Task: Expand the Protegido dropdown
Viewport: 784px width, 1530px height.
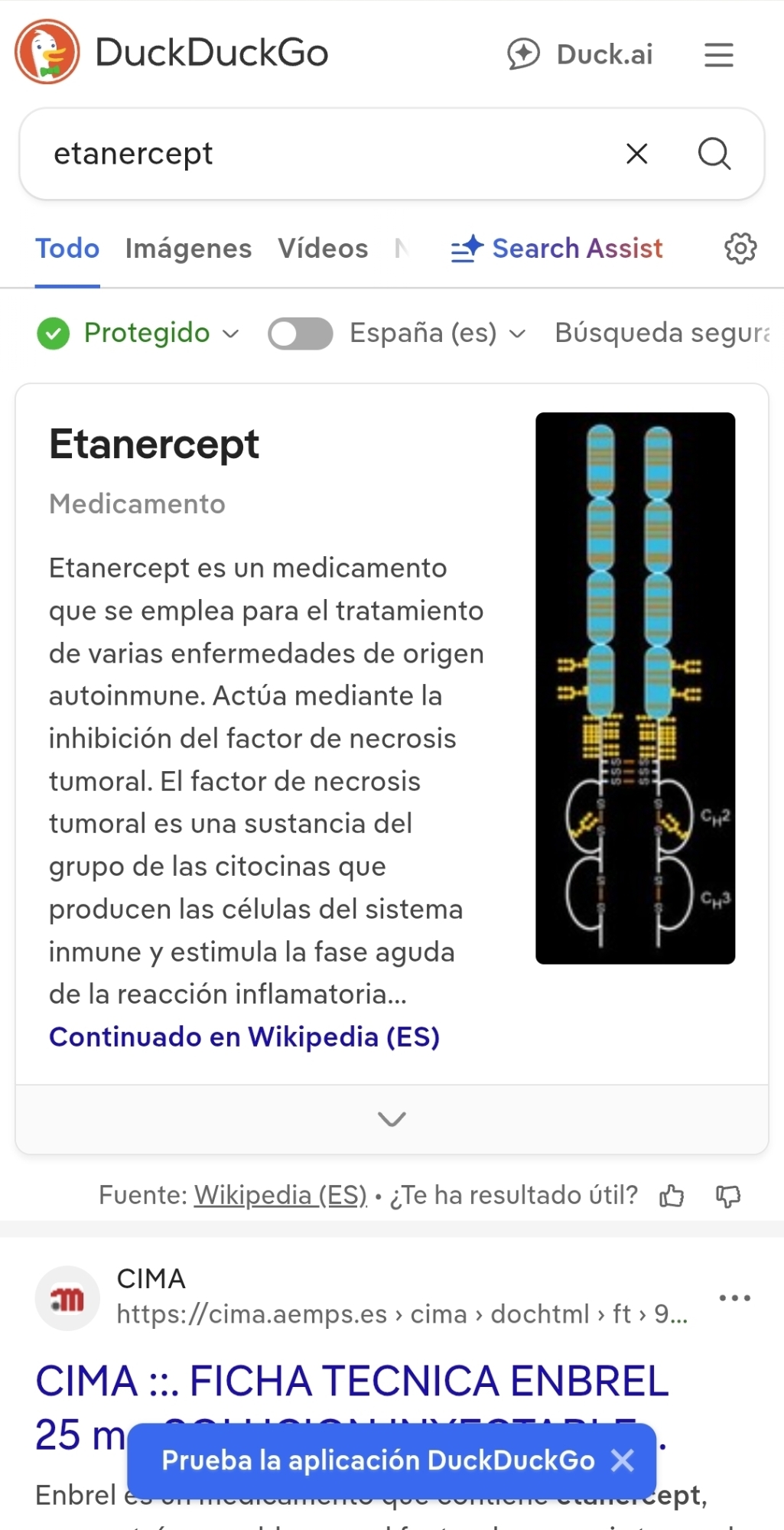Action: coord(139,334)
